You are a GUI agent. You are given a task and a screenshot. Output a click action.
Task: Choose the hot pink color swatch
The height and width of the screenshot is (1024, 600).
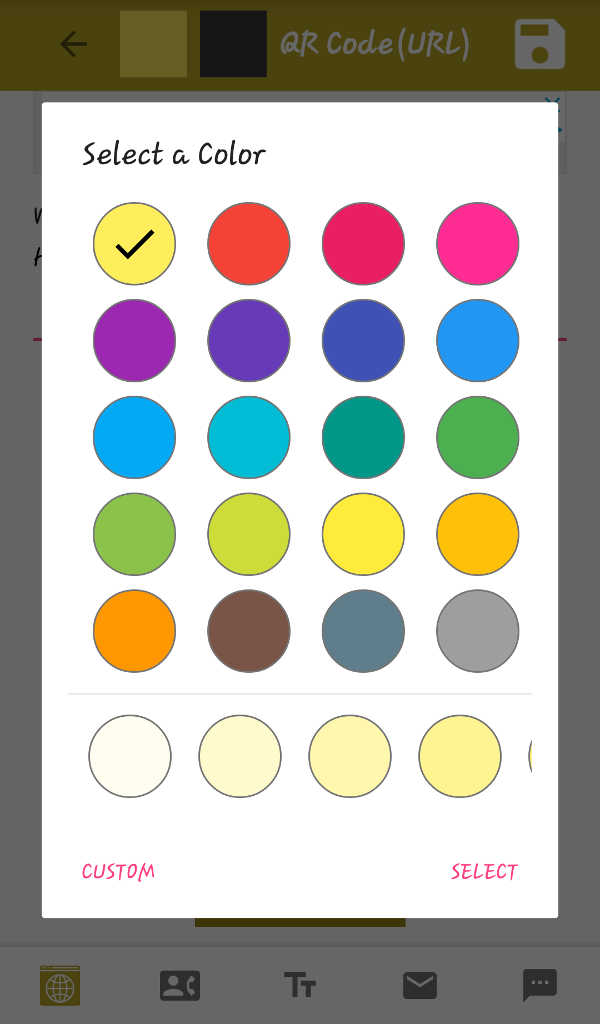coord(478,243)
